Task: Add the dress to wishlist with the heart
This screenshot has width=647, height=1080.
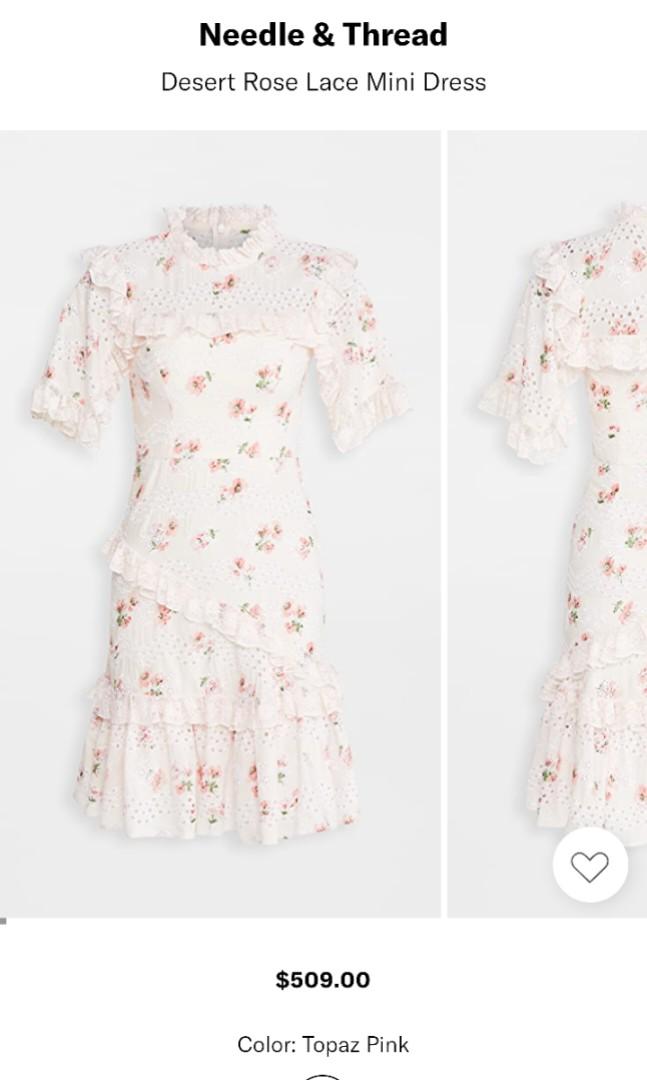Action: [x=590, y=865]
